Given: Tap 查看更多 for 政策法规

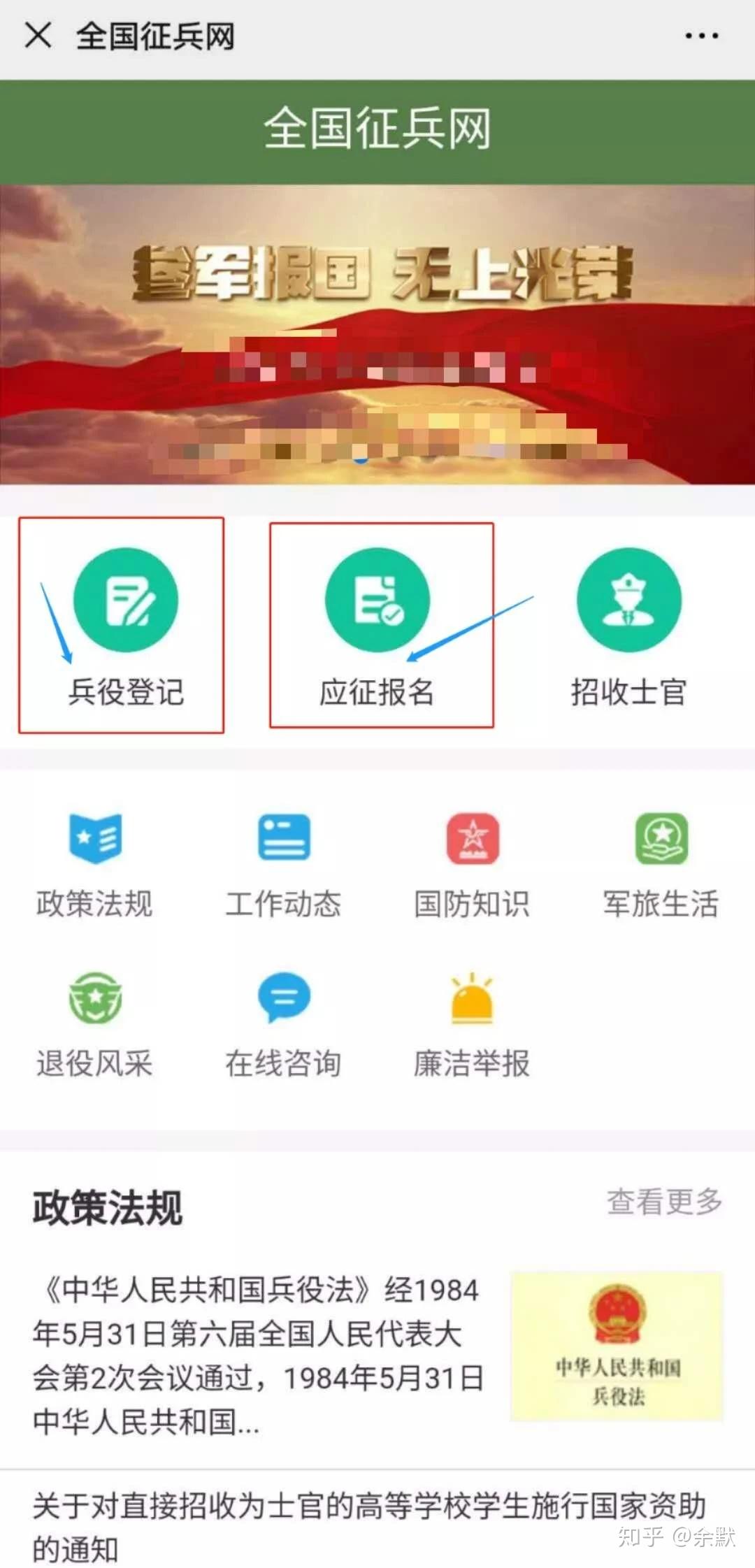Looking at the screenshot, I should tap(664, 1201).
